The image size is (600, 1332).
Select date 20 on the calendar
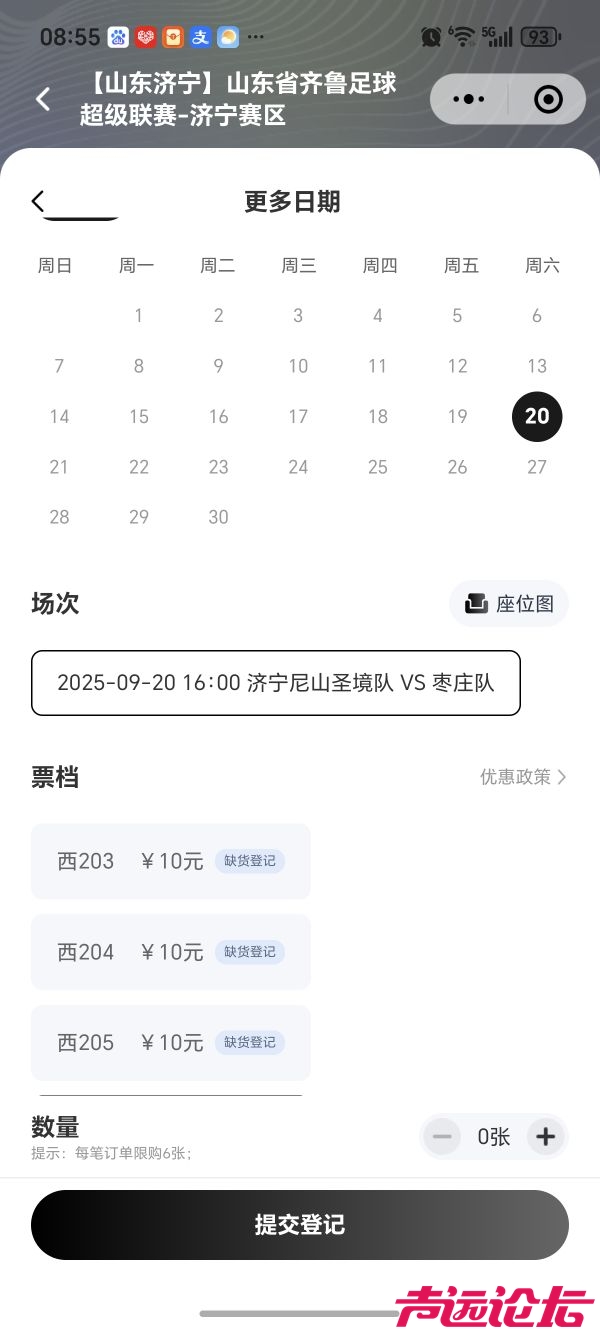pos(537,416)
